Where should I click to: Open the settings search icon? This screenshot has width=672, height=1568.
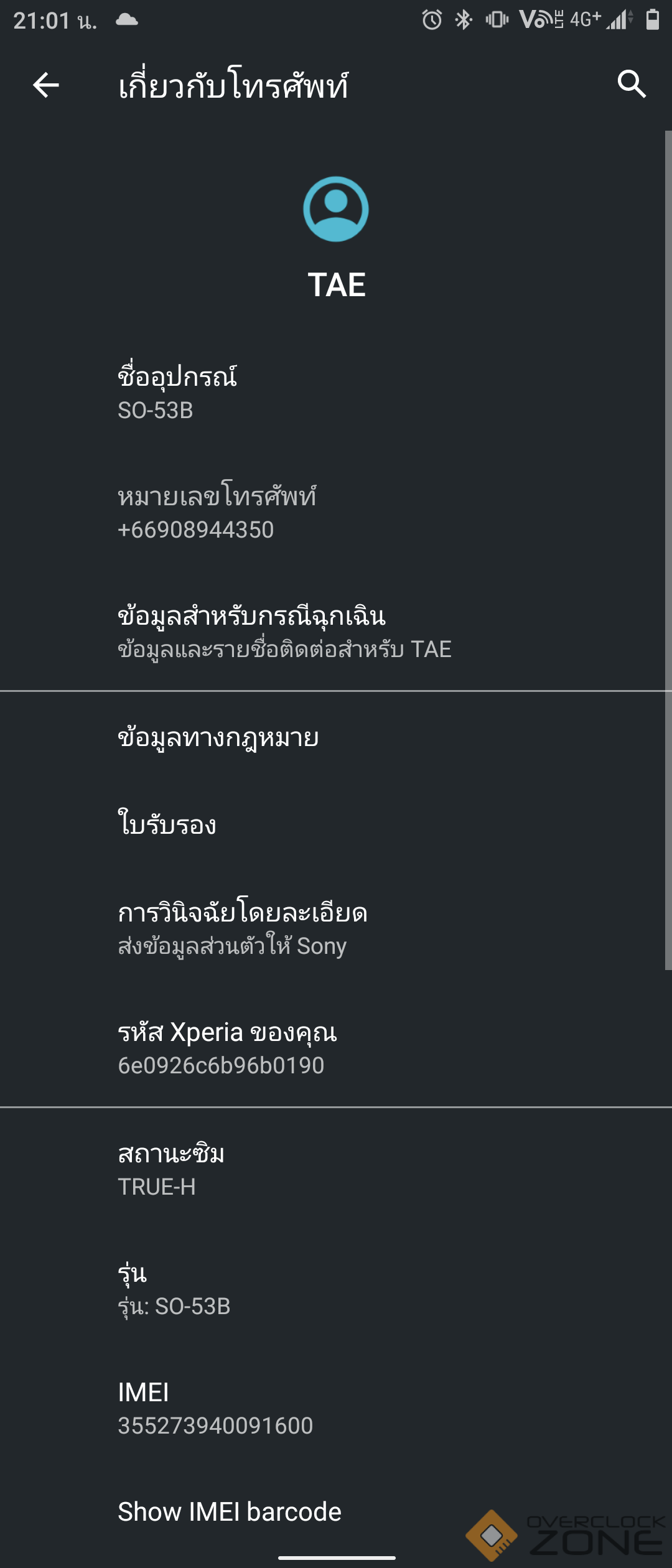pyautogui.click(x=632, y=84)
